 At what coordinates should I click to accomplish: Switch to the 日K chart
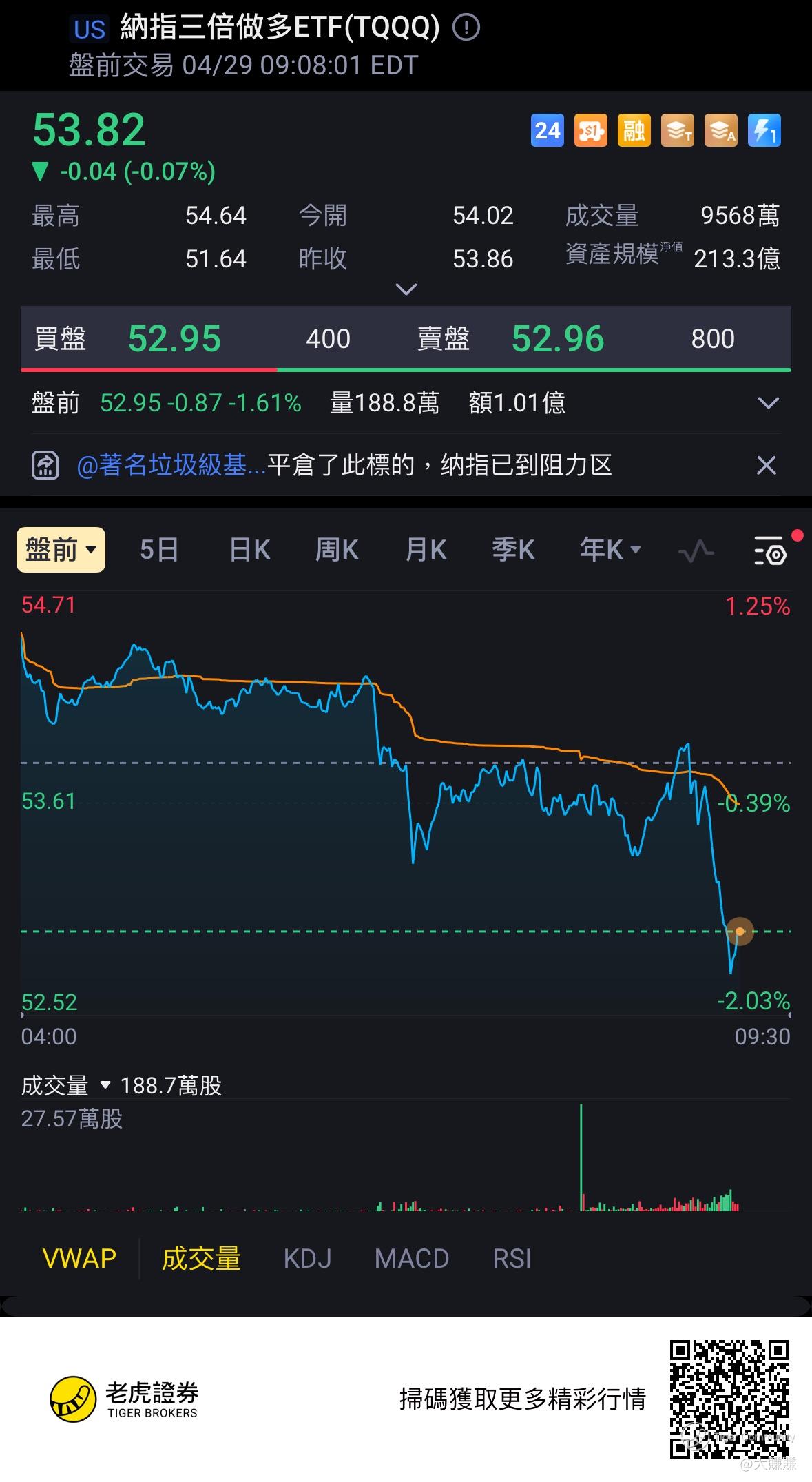[249, 550]
